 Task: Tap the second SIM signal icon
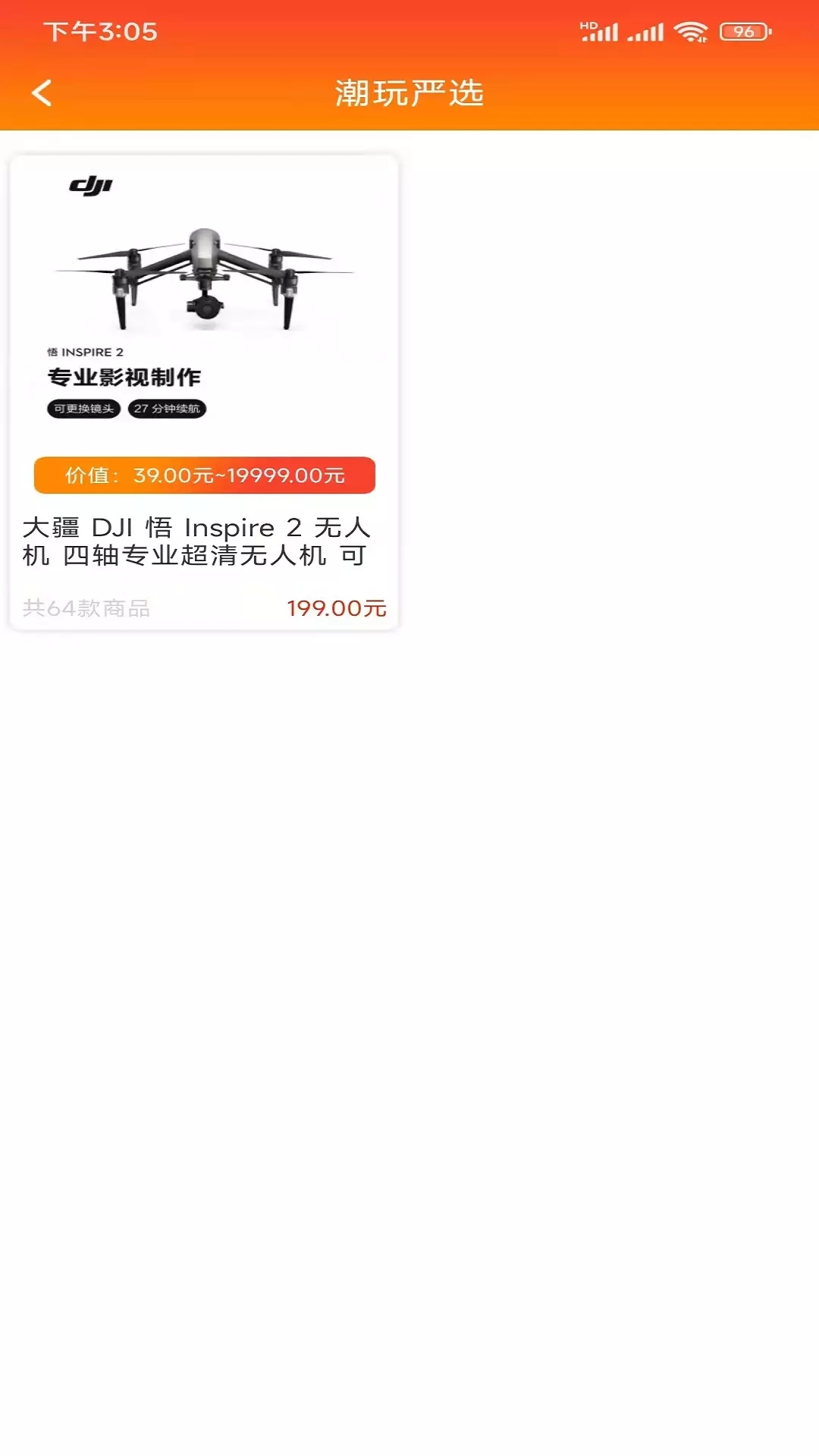[x=648, y=33]
